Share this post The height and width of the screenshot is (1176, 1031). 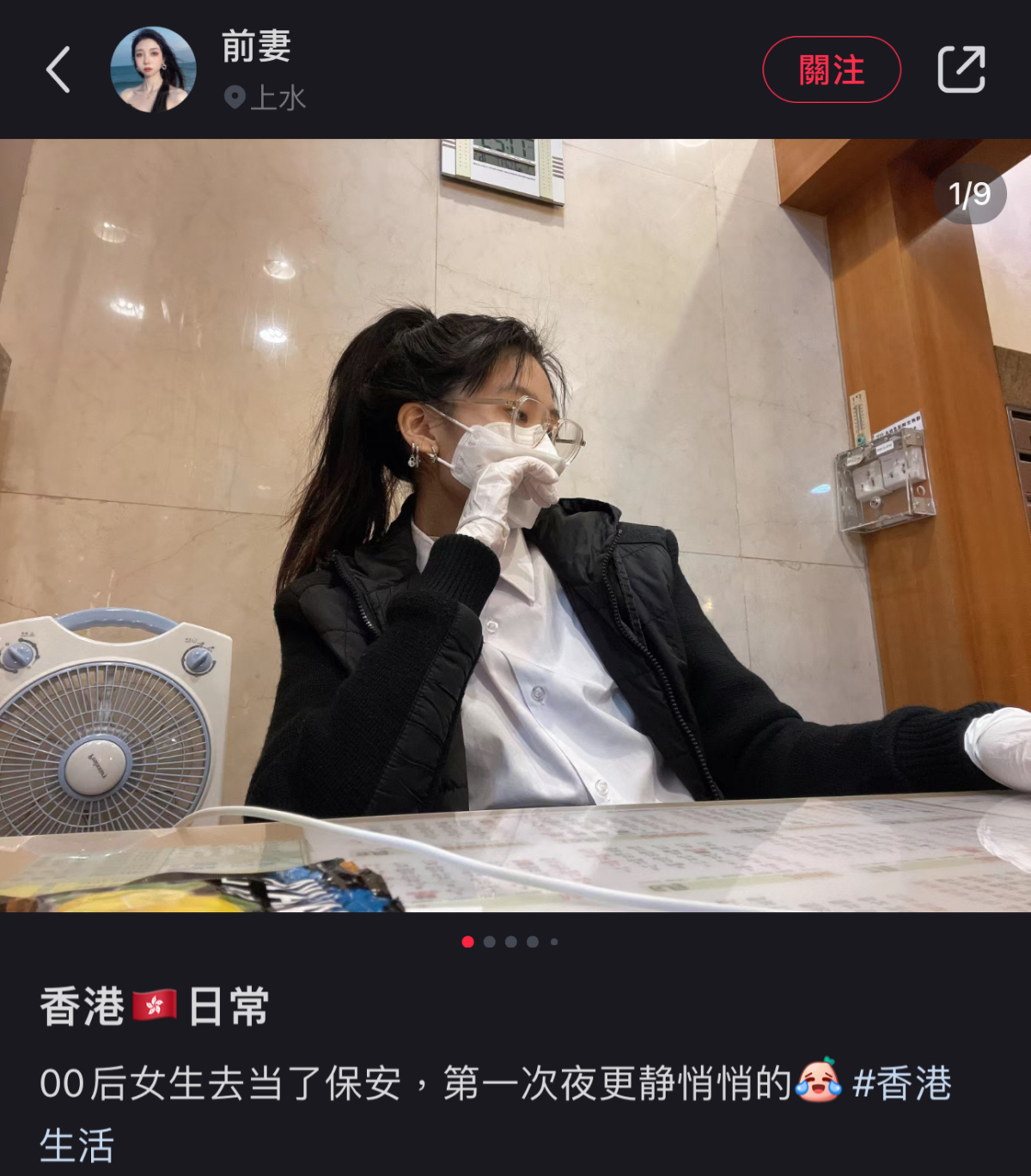961,70
